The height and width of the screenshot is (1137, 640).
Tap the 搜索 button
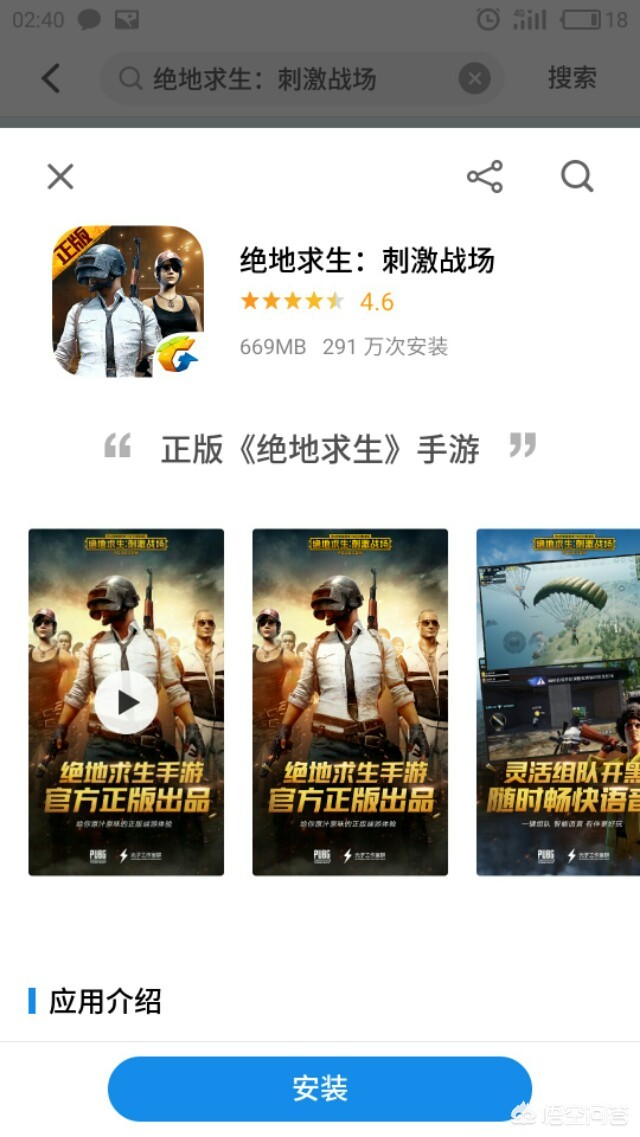coord(571,78)
